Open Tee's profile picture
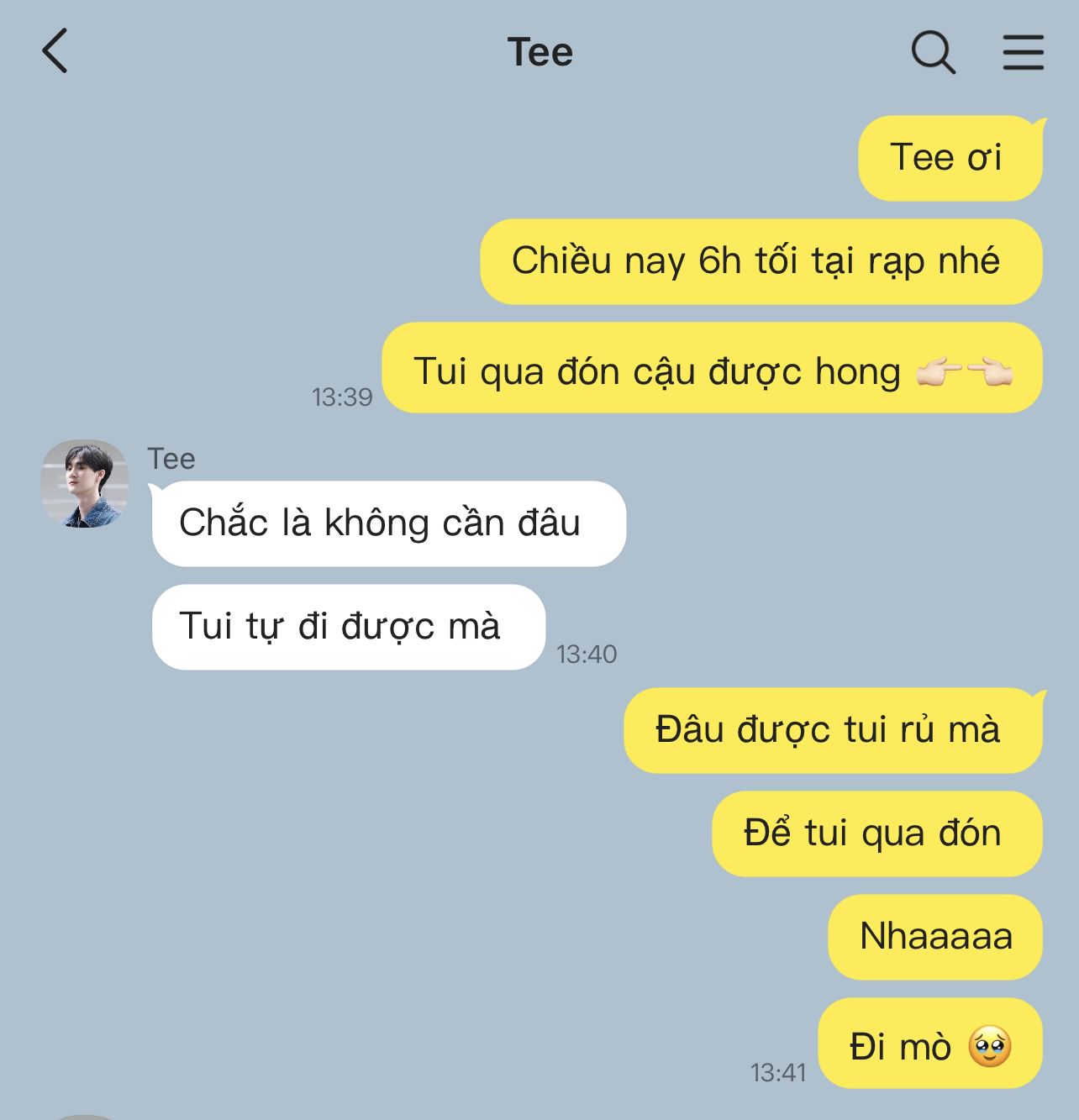This screenshot has width=1079, height=1120. point(84,484)
